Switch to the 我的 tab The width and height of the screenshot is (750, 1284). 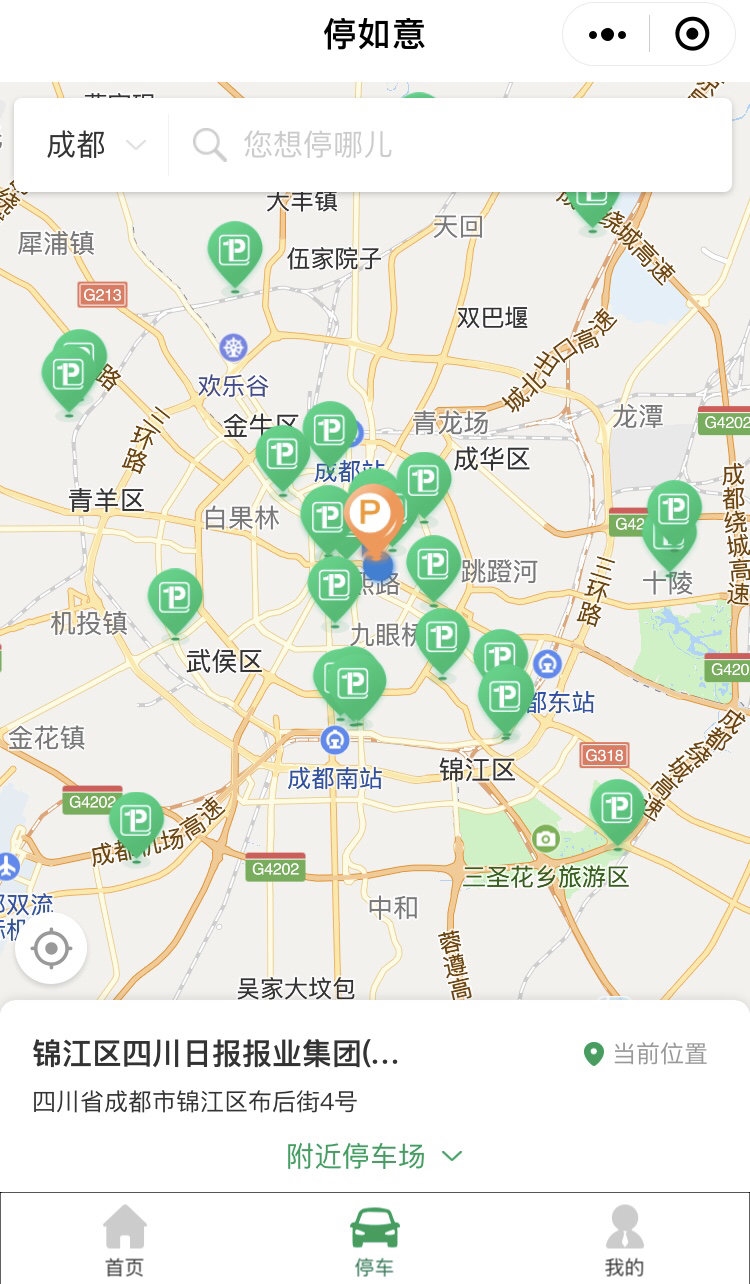click(x=624, y=1241)
